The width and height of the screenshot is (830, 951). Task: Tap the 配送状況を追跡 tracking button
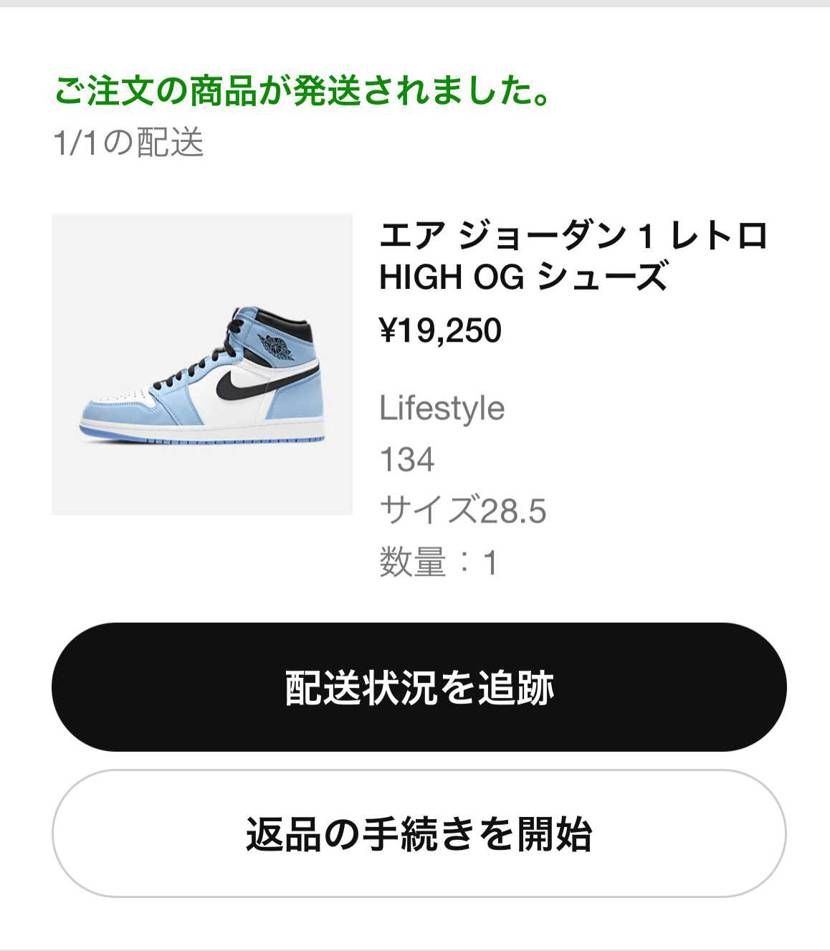pyautogui.click(x=415, y=688)
